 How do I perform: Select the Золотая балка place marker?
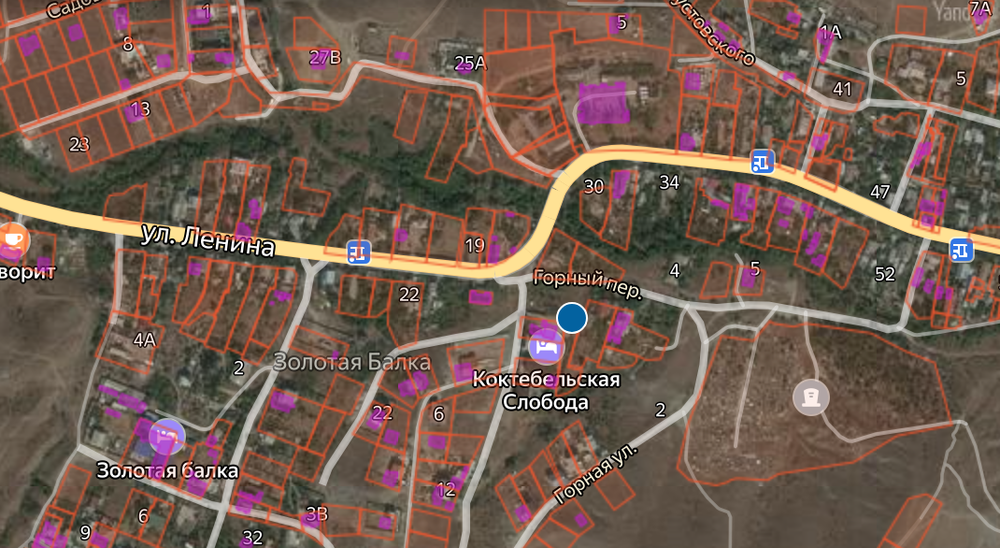(165, 436)
